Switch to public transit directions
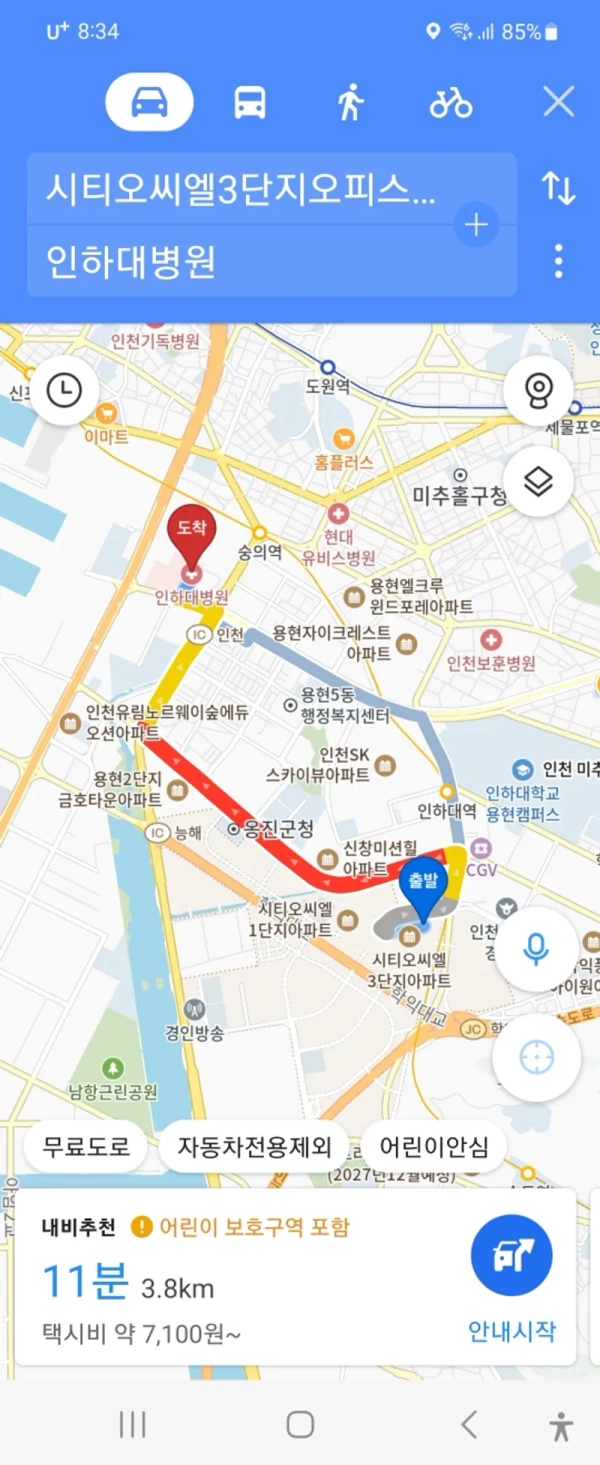The height and width of the screenshot is (1465, 600). 250,102
